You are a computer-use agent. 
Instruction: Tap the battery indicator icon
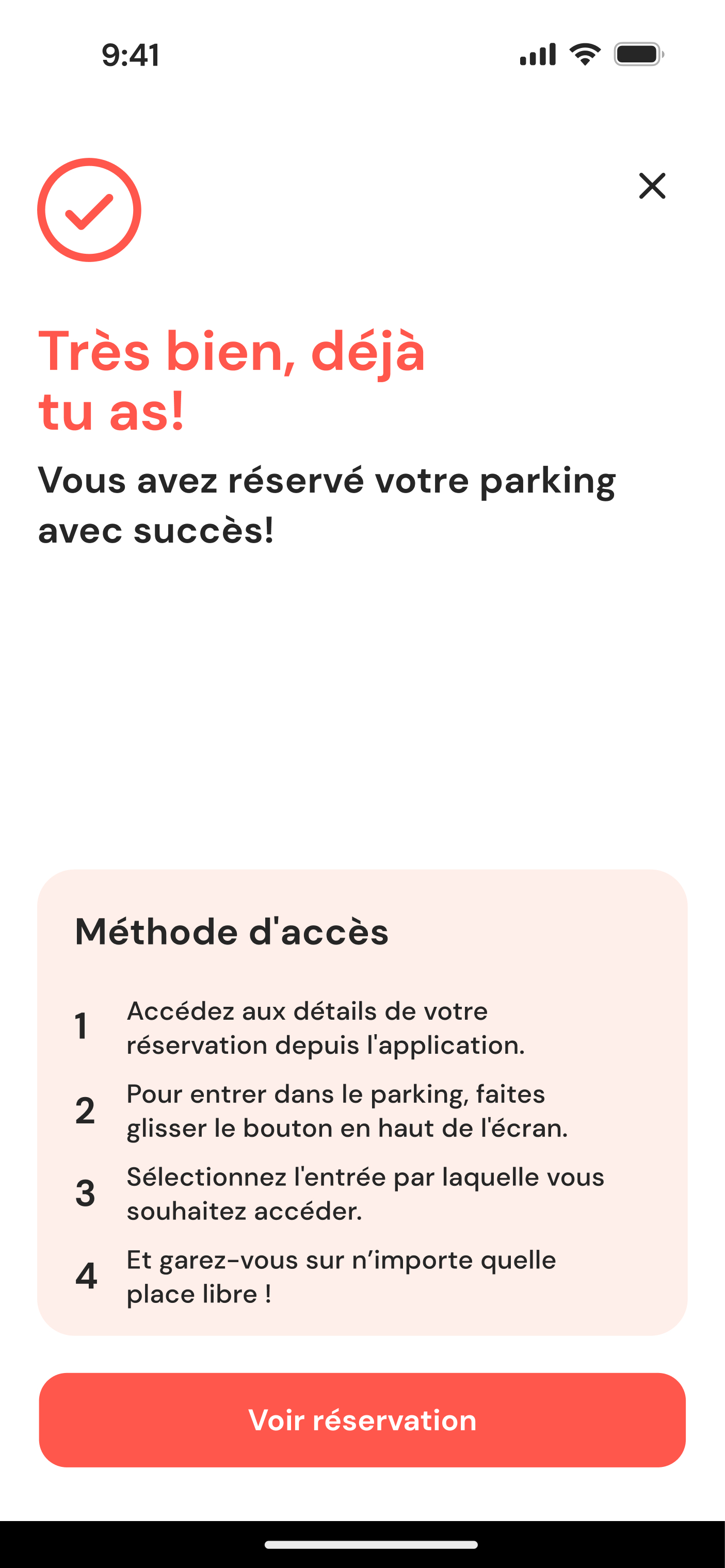[x=636, y=54]
